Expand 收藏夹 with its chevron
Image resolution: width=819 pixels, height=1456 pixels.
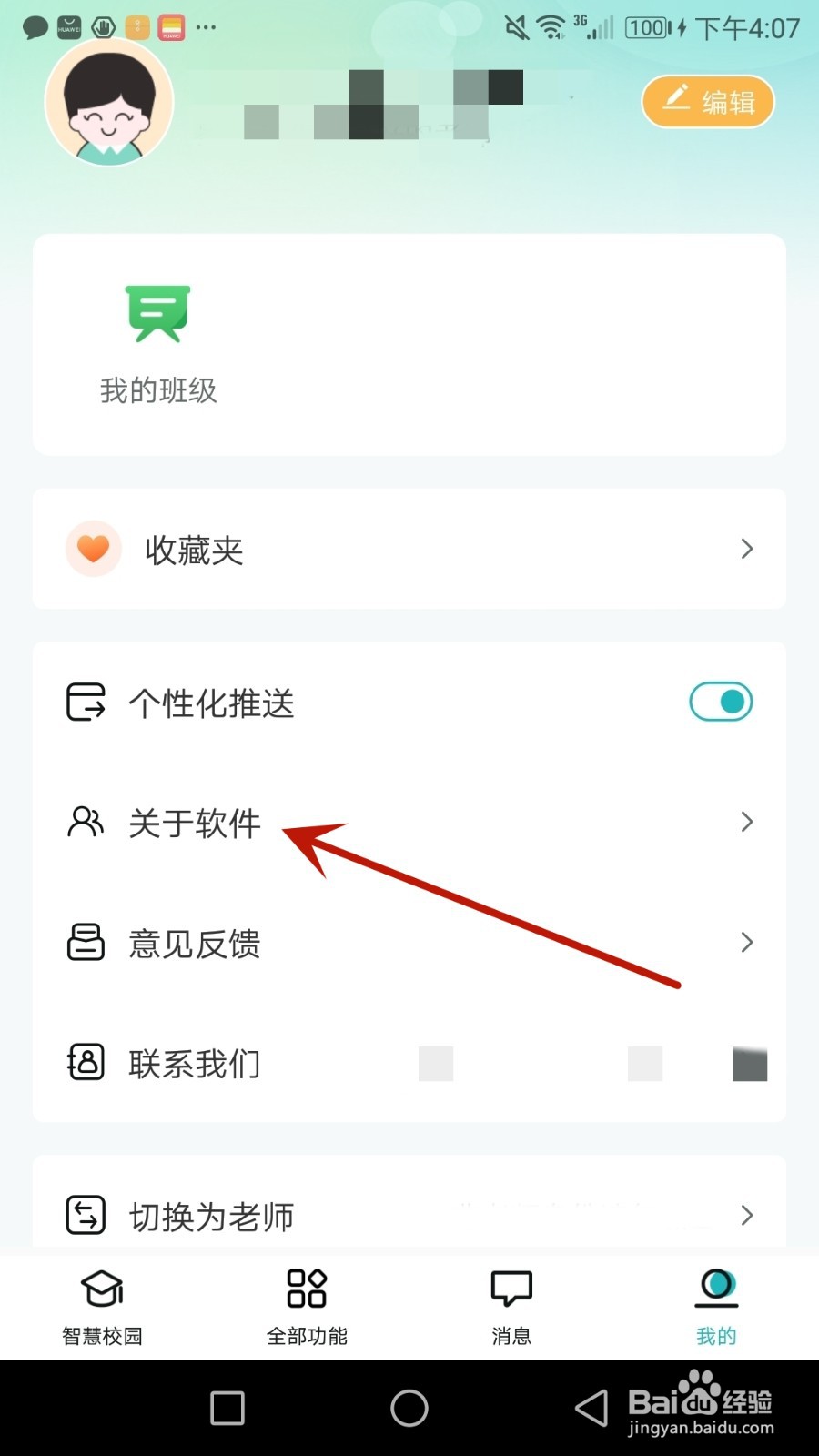(746, 549)
